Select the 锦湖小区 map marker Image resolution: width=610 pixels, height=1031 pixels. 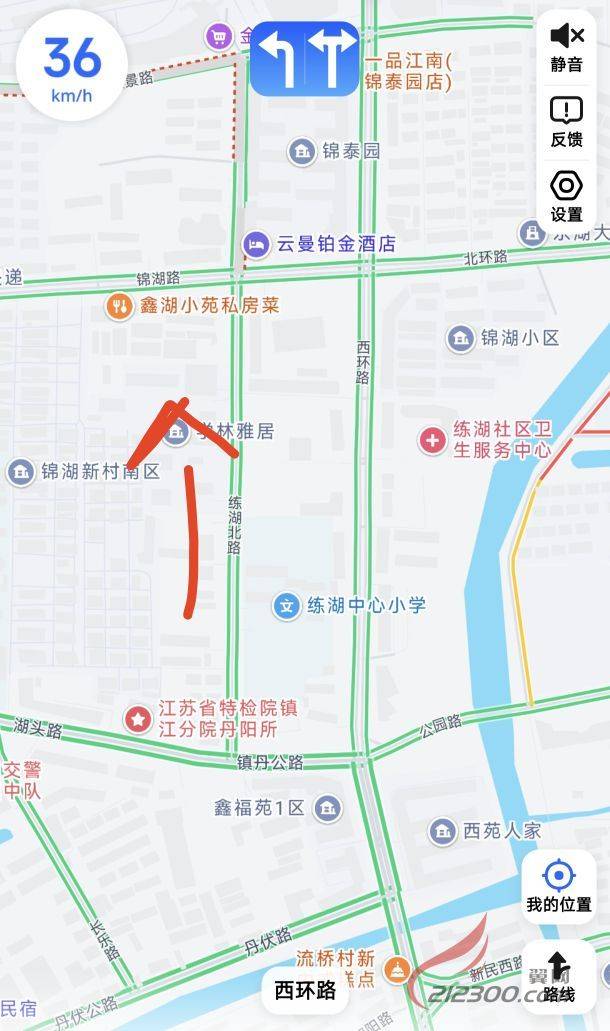(x=460, y=338)
